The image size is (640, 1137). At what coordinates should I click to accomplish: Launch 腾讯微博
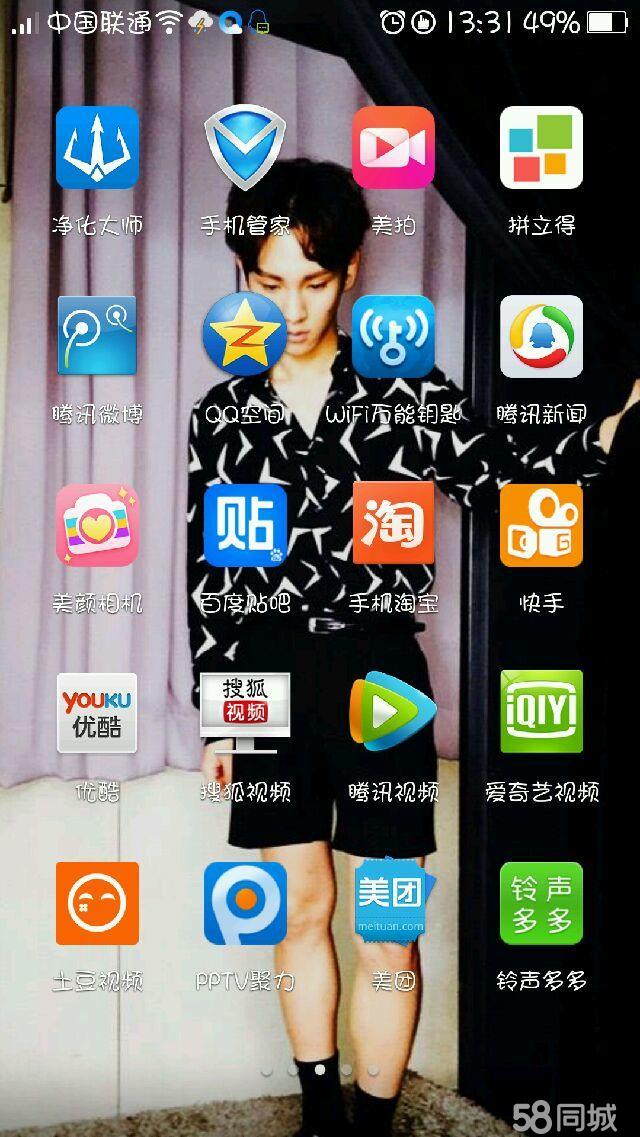tap(97, 336)
